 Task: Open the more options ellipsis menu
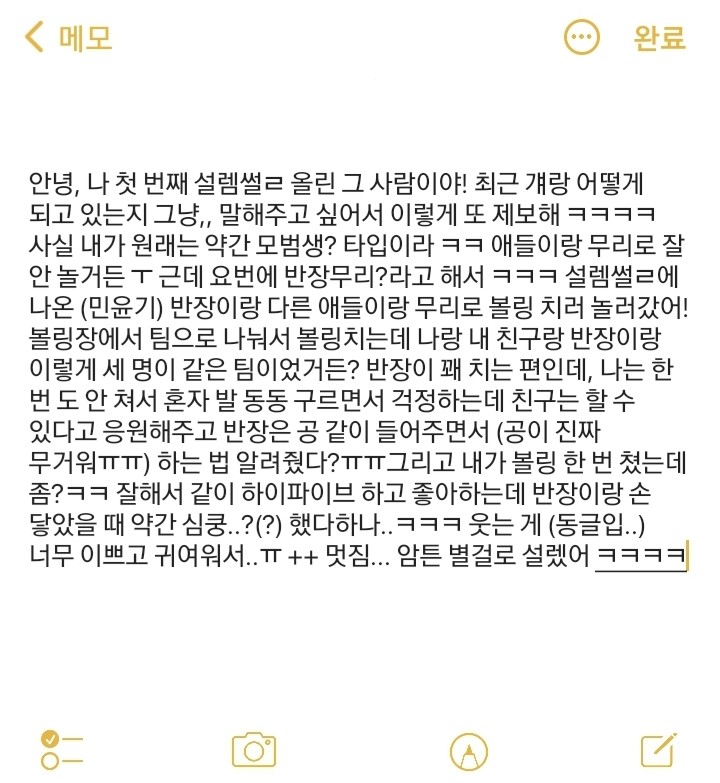point(581,38)
